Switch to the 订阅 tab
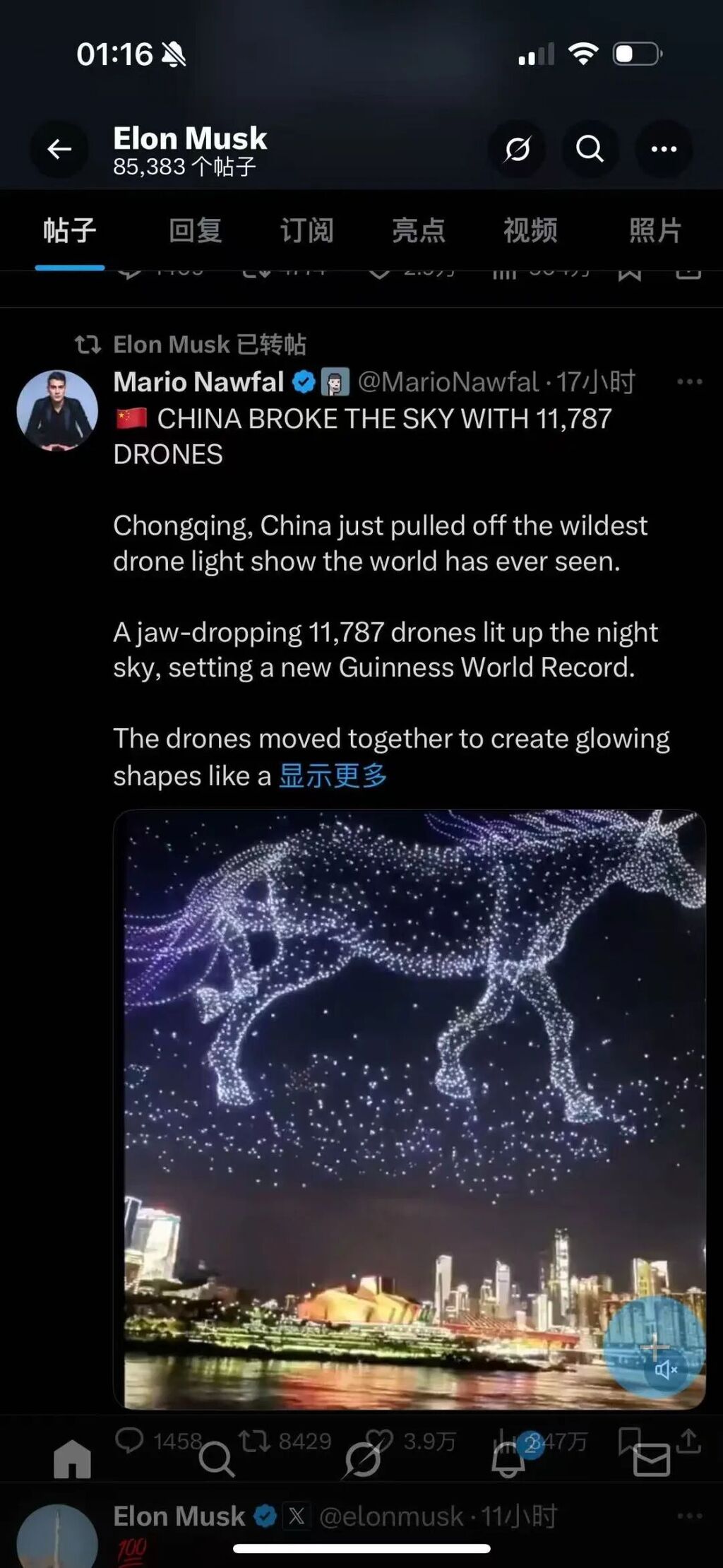This screenshot has width=723, height=1568. point(306,231)
